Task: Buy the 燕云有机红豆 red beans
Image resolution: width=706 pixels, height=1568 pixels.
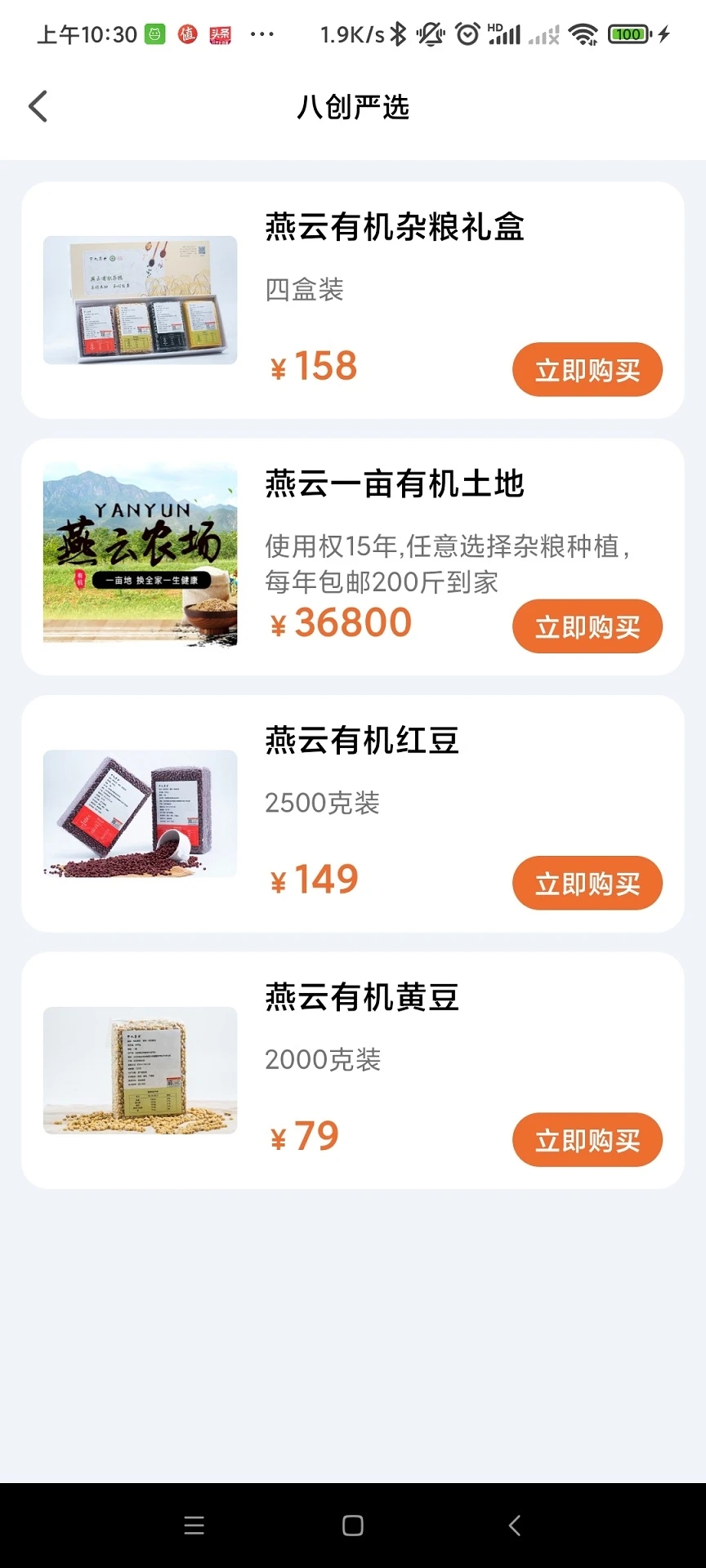Action: (x=587, y=883)
